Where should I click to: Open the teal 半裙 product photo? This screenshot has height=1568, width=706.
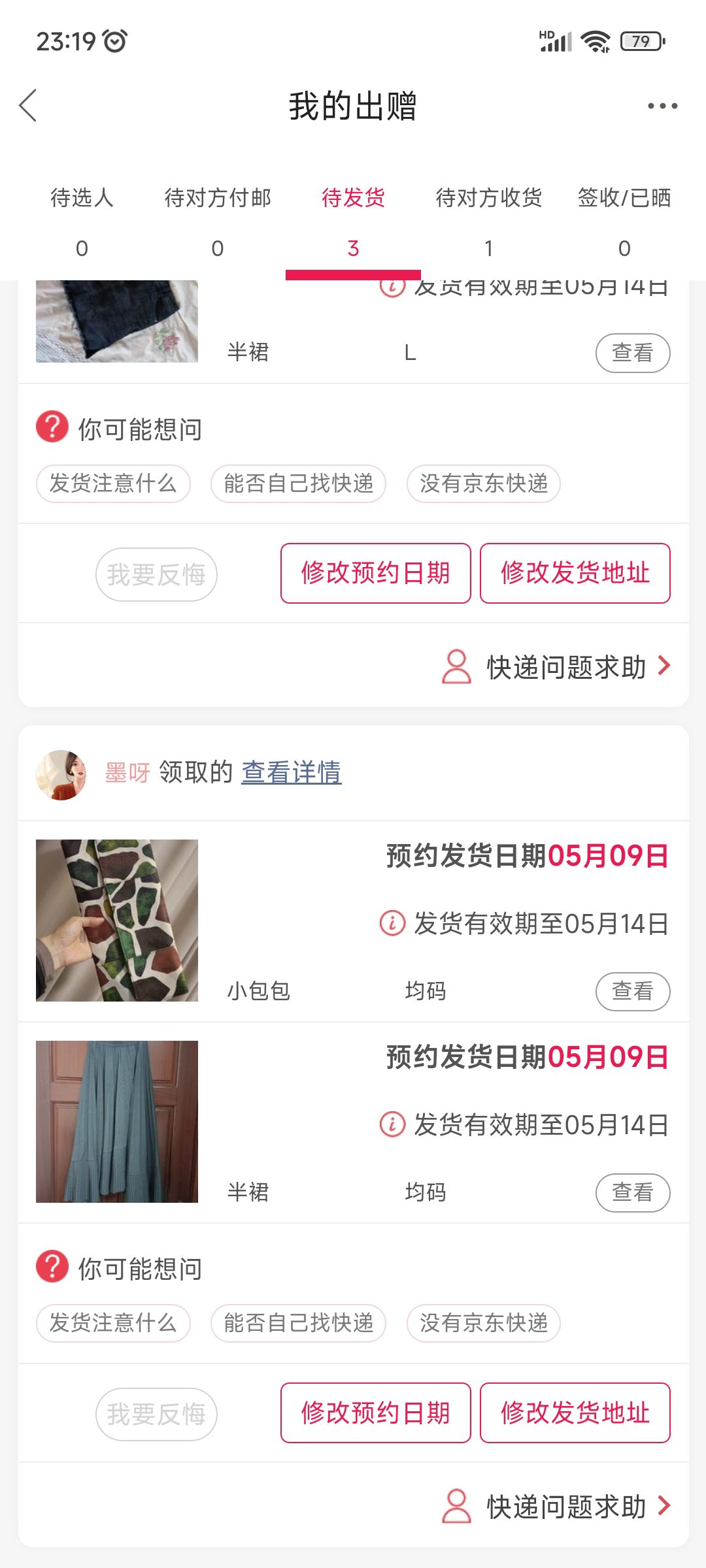[117, 1122]
